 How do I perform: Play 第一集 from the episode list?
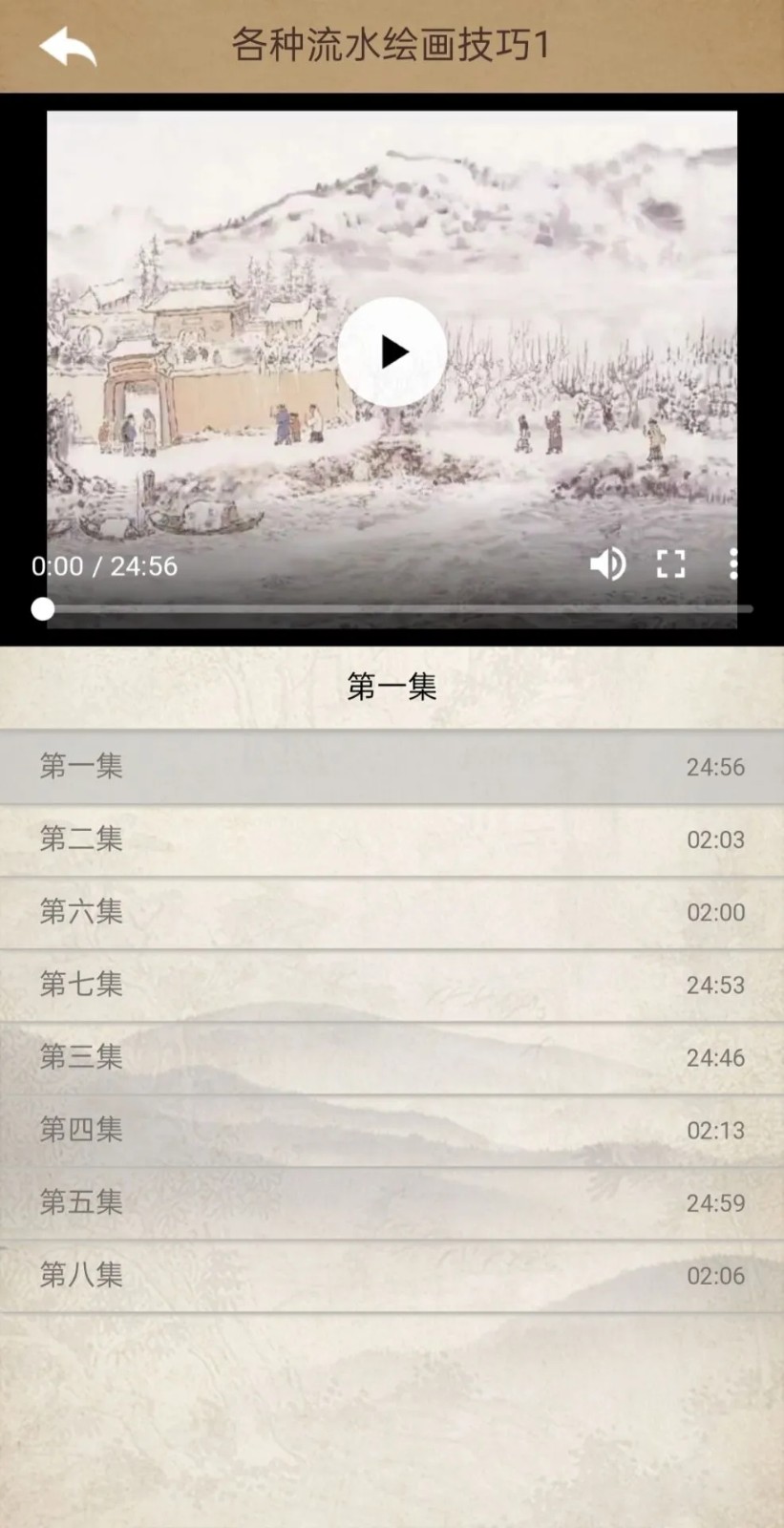point(392,767)
